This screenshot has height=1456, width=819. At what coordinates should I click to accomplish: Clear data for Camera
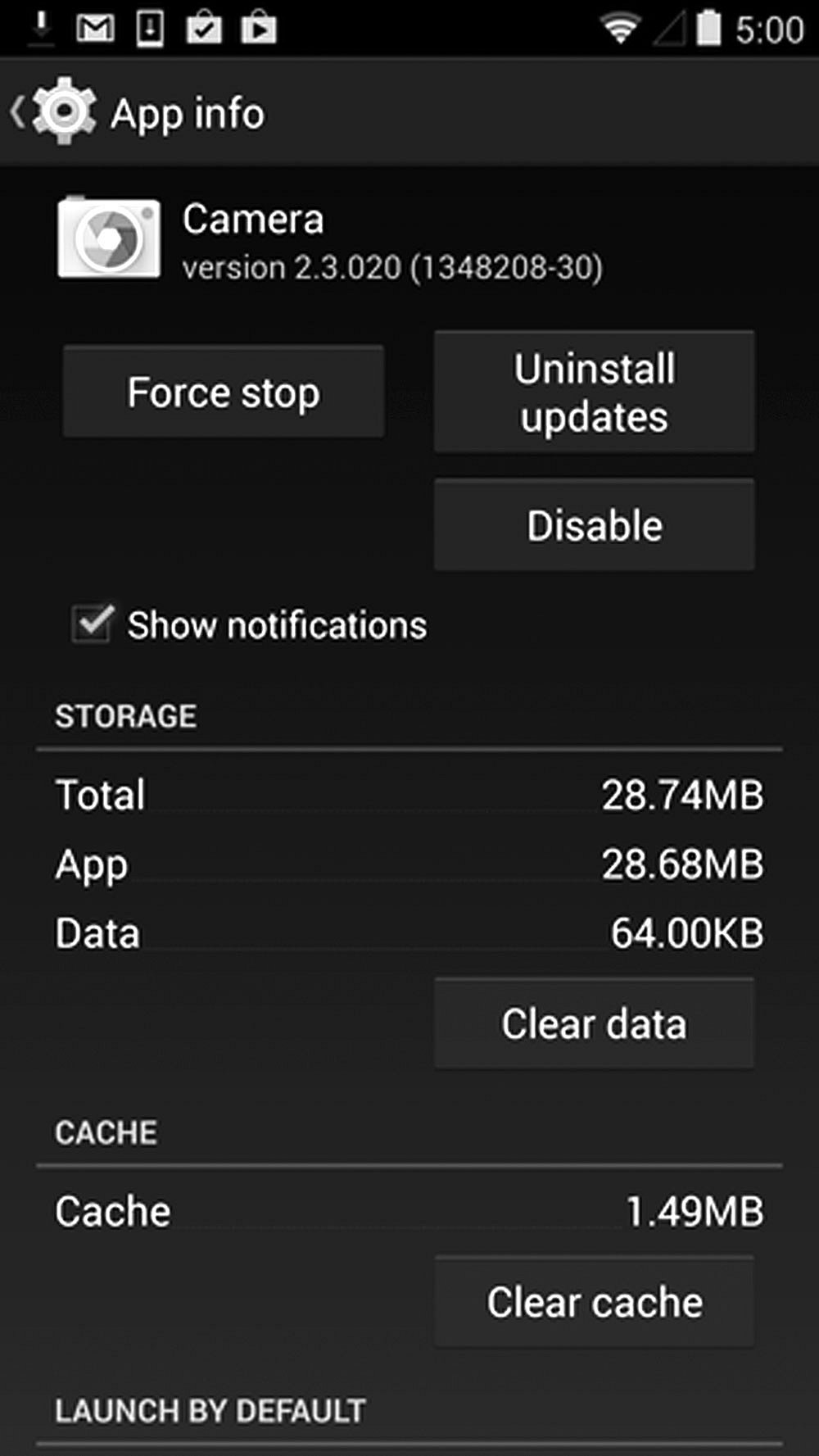point(594,1023)
